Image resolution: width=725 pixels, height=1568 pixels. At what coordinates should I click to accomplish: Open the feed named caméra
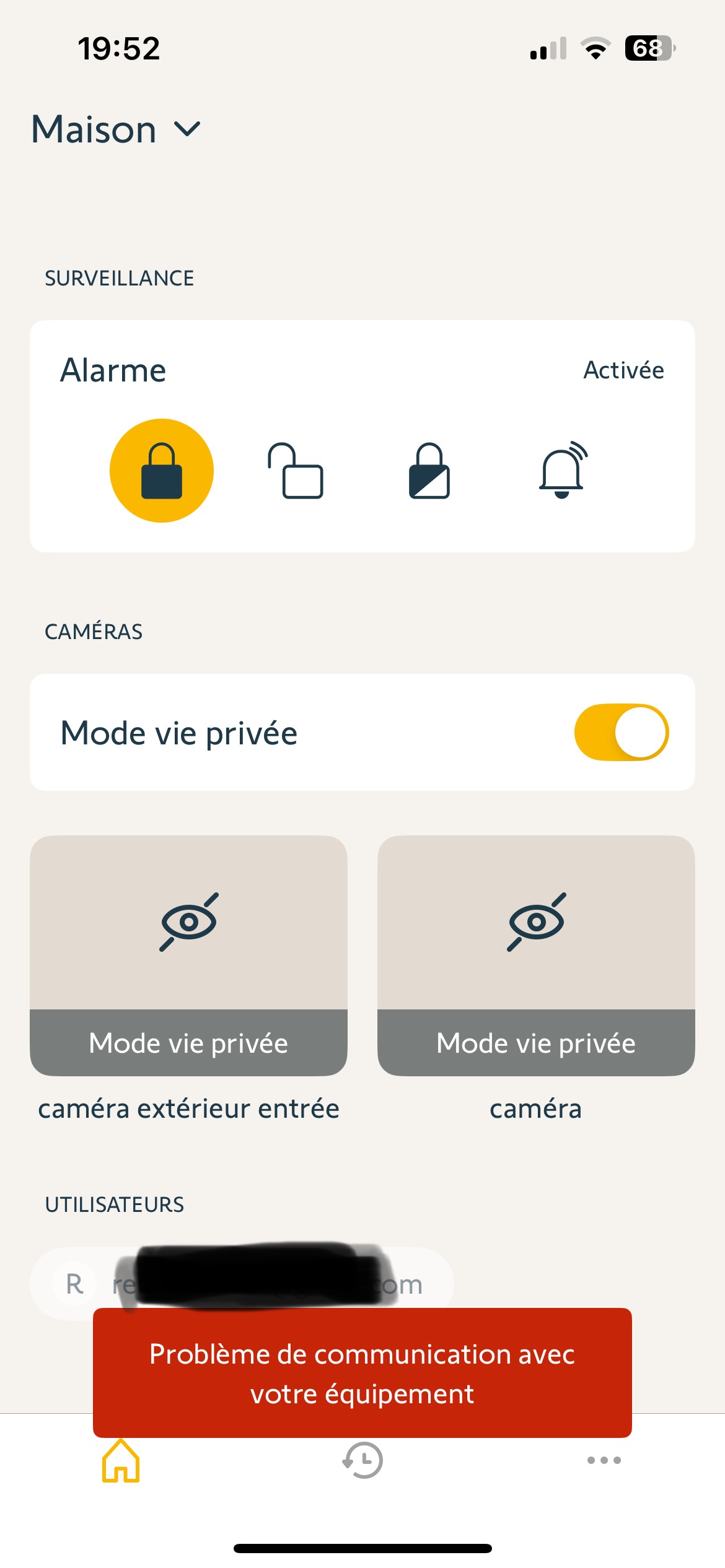tap(536, 956)
